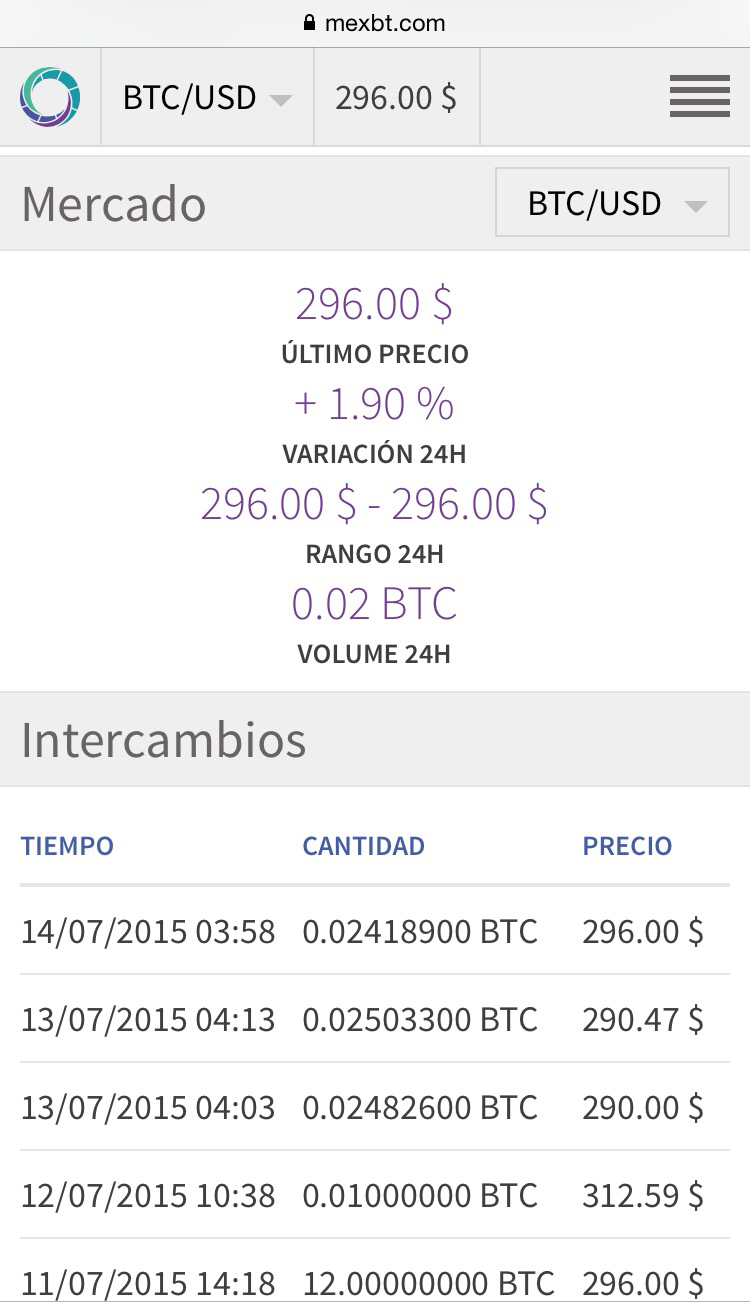Expand the BTC/USD pair selector in header
The width and height of the screenshot is (750, 1302).
tap(207, 98)
